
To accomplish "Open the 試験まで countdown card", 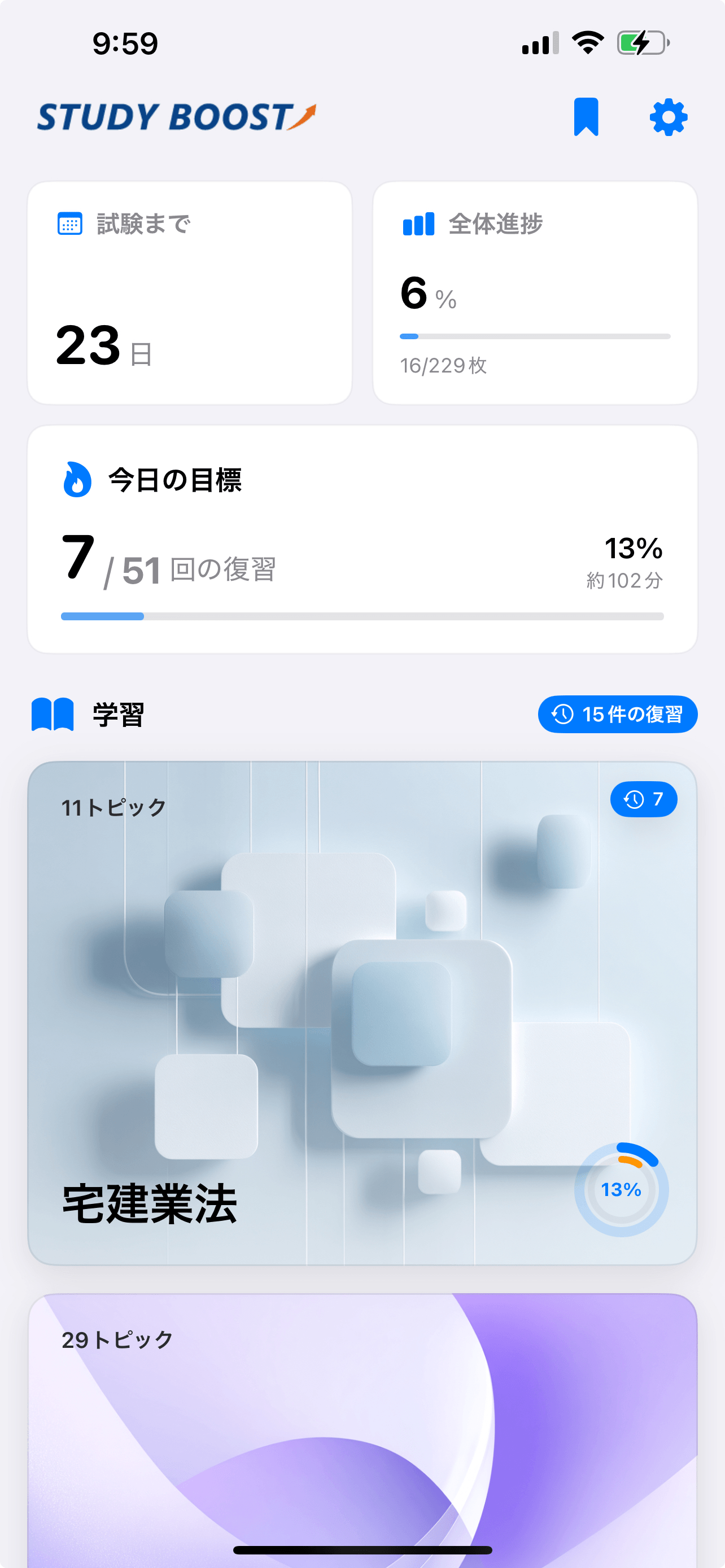I will (190, 293).
